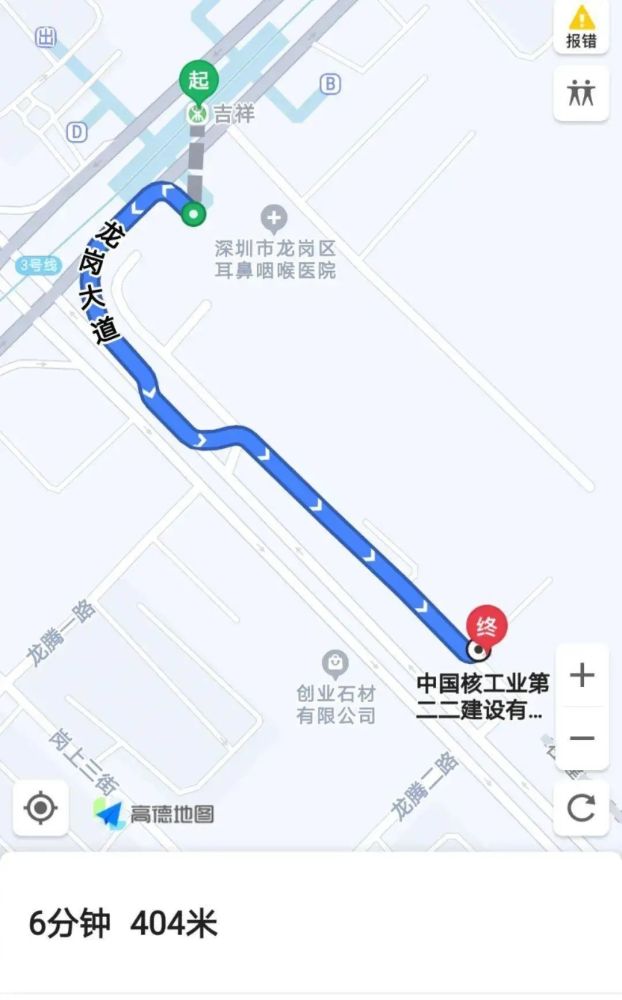Refresh the route
Screen dimensions: 622x1000
coord(581,808)
